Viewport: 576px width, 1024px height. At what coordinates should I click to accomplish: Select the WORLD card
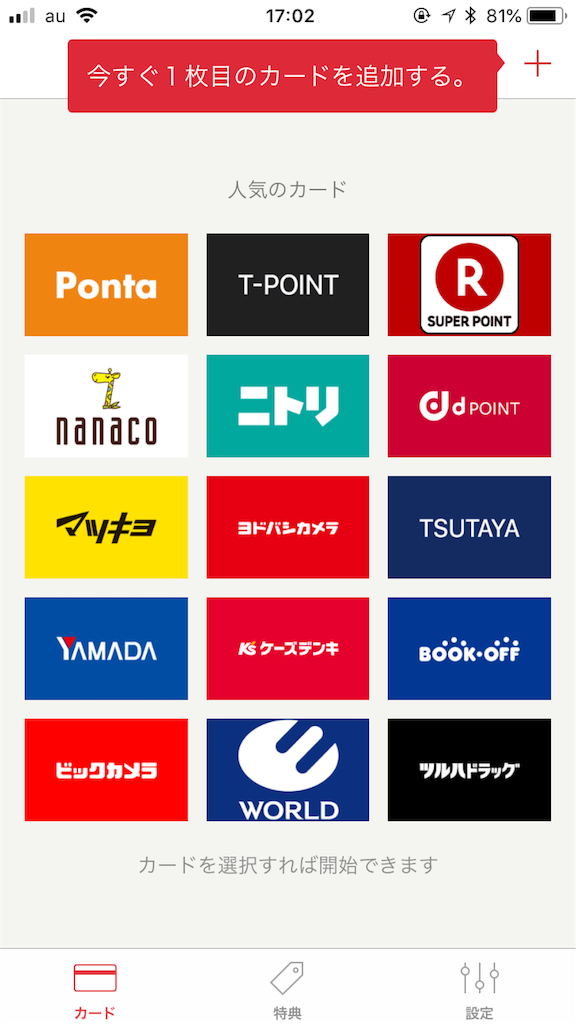288,770
